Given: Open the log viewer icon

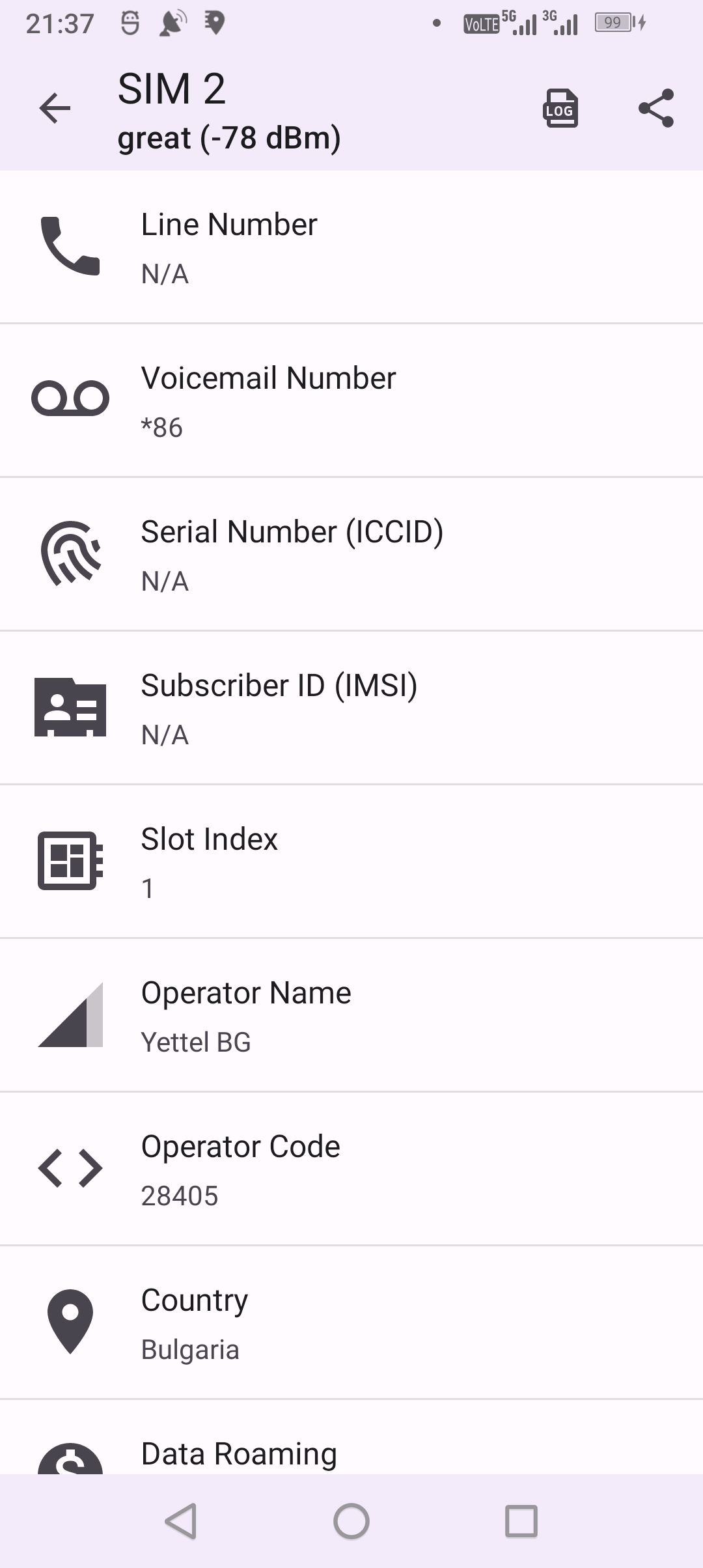Looking at the screenshot, I should 560,108.
